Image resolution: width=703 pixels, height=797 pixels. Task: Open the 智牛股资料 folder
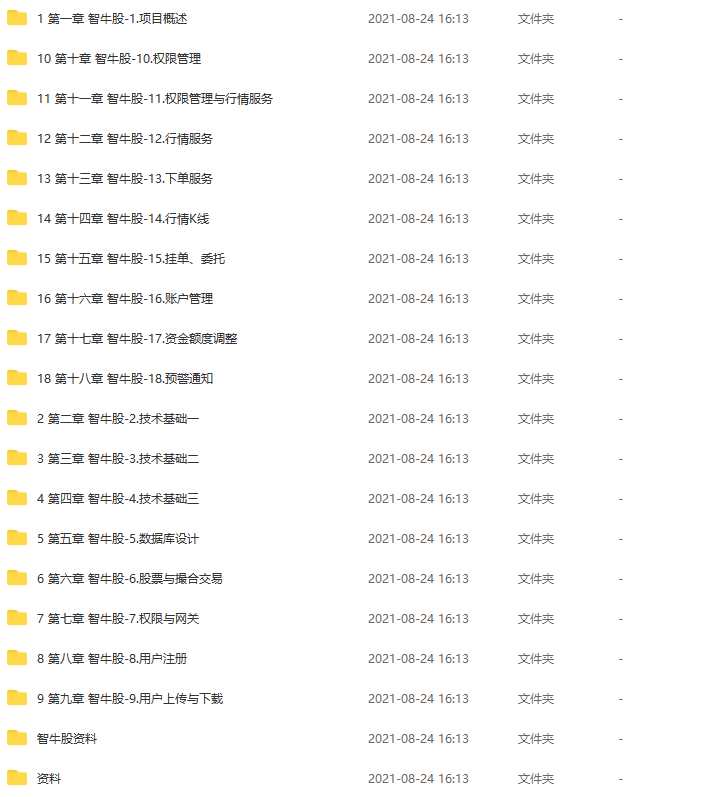[x=67, y=739]
